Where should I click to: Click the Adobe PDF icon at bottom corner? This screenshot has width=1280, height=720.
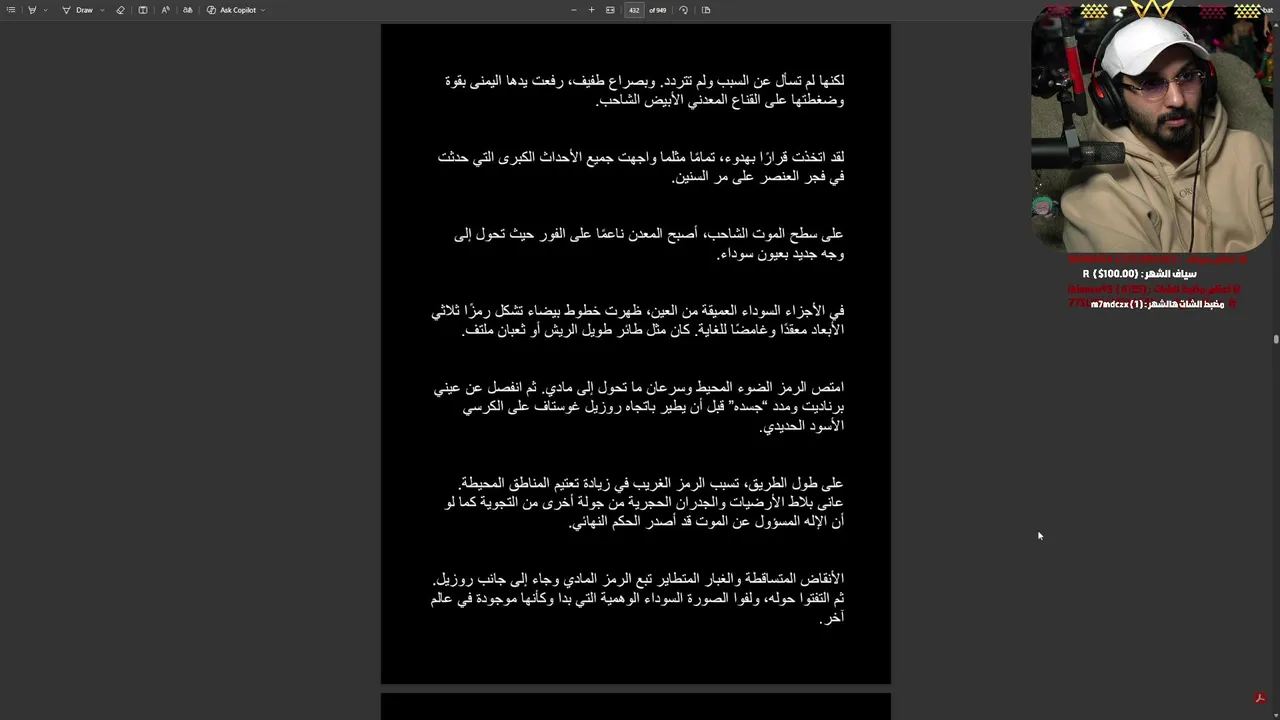pyautogui.click(x=1260, y=698)
